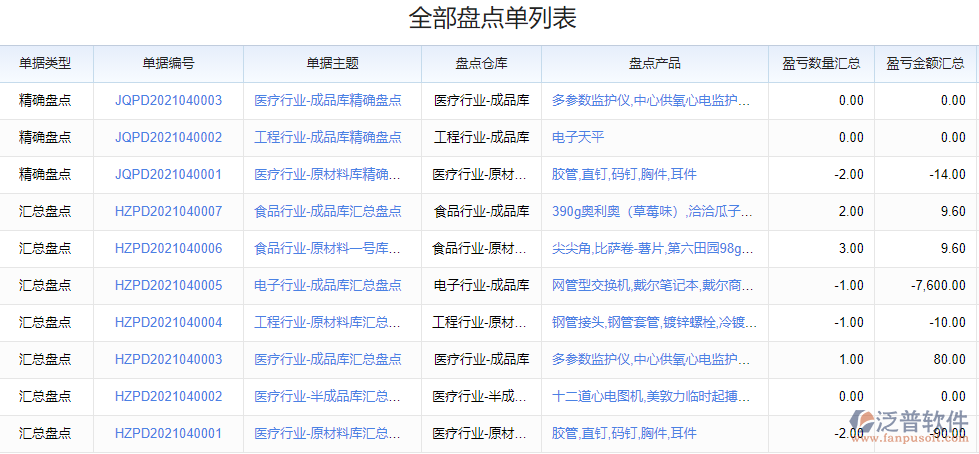Open document HZPD2021040007
The width and height of the screenshot is (979, 454).
(x=168, y=211)
